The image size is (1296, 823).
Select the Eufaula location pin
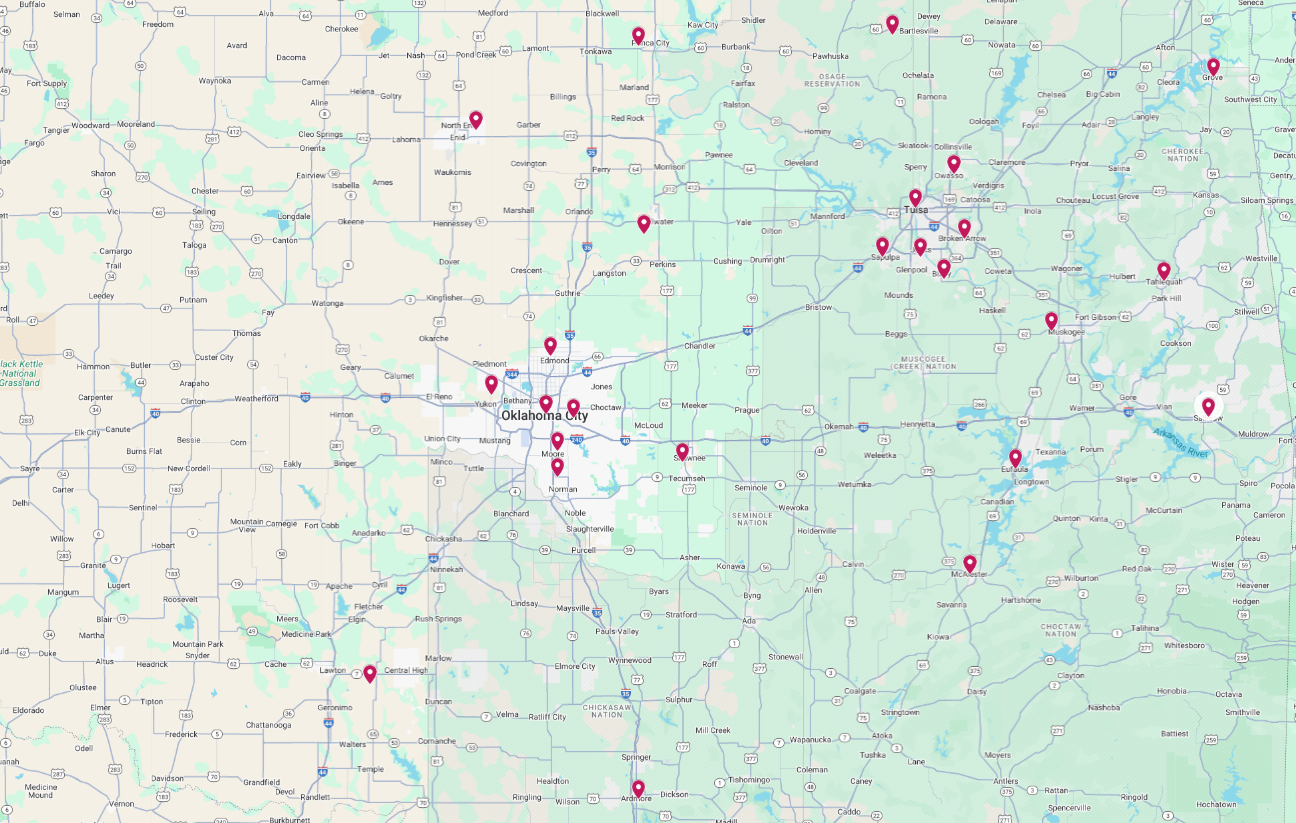tap(1015, 457)
